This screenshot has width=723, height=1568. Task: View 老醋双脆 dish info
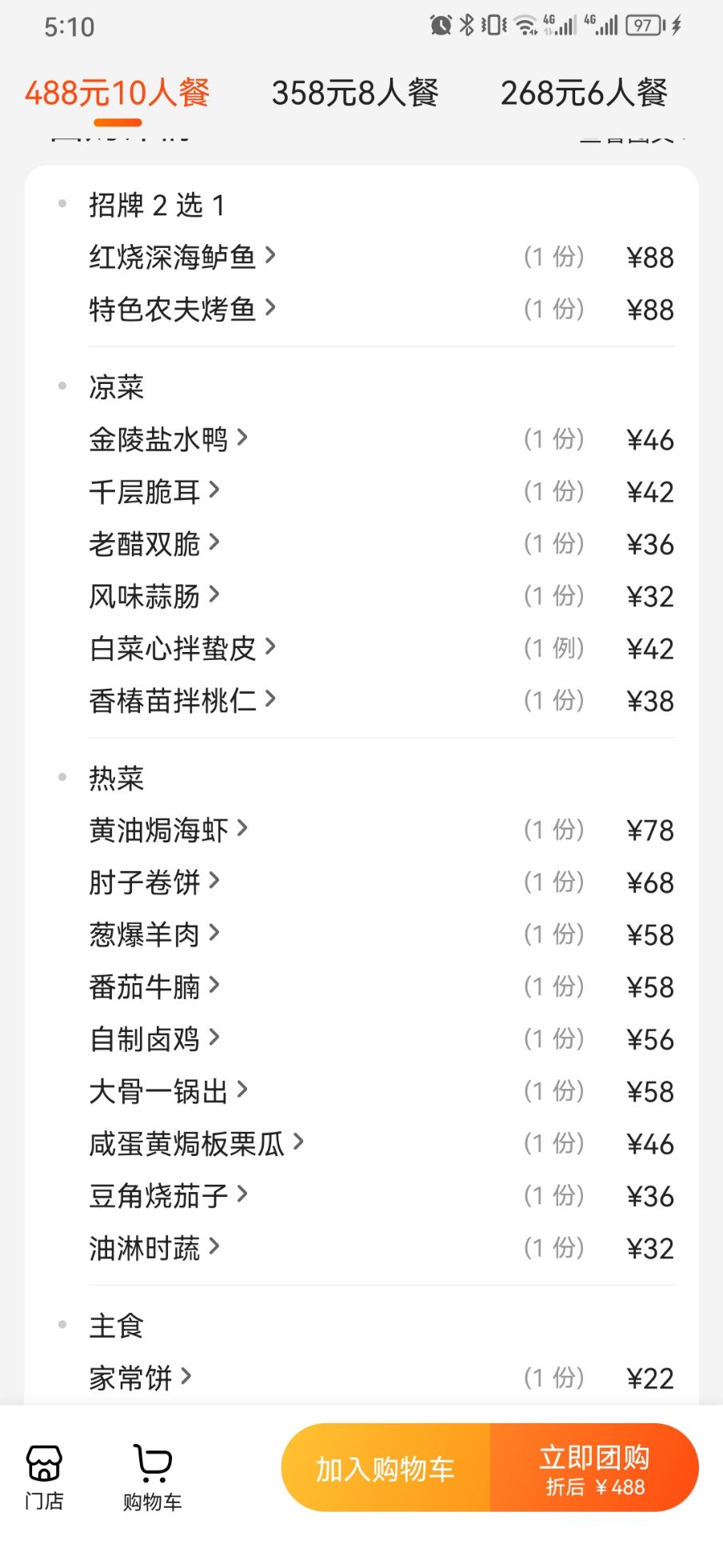pos(154,544)
